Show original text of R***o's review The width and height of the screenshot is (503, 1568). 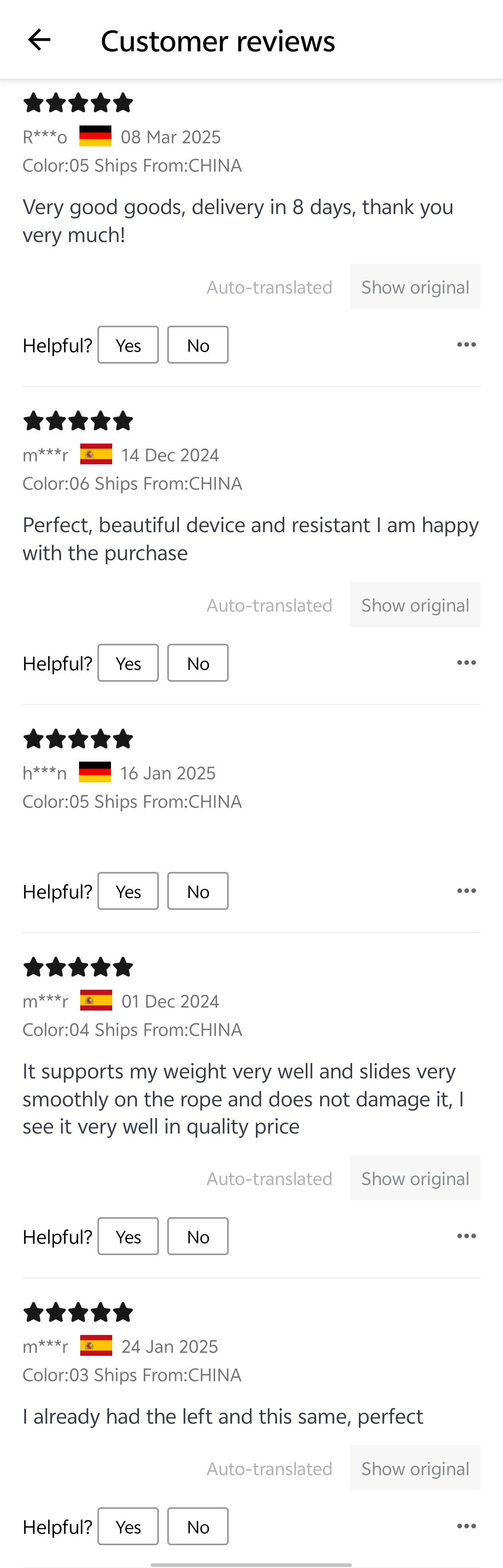pyautogui.click(x=415, y=287)
